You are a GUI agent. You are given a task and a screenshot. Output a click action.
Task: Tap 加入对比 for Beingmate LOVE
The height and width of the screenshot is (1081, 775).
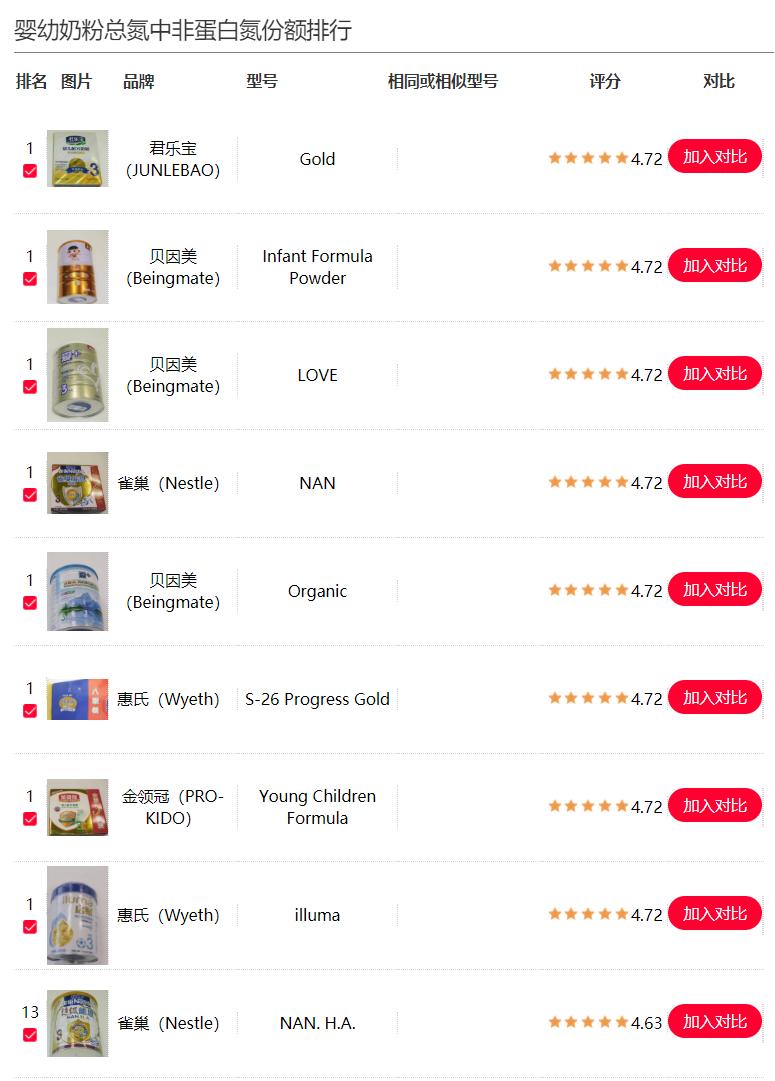click(714, 373)
